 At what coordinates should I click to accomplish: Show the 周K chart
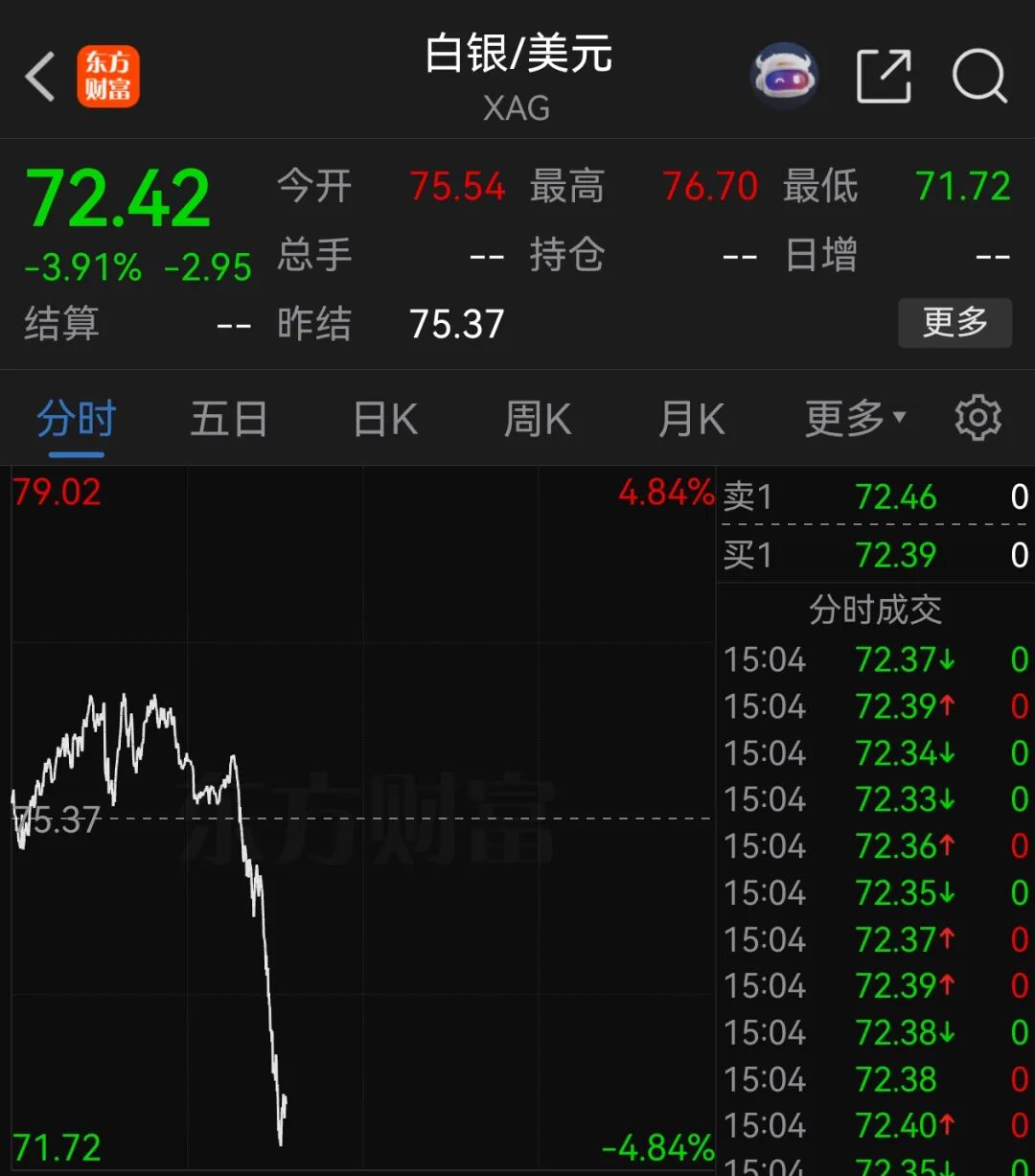(x=538, y=420)
